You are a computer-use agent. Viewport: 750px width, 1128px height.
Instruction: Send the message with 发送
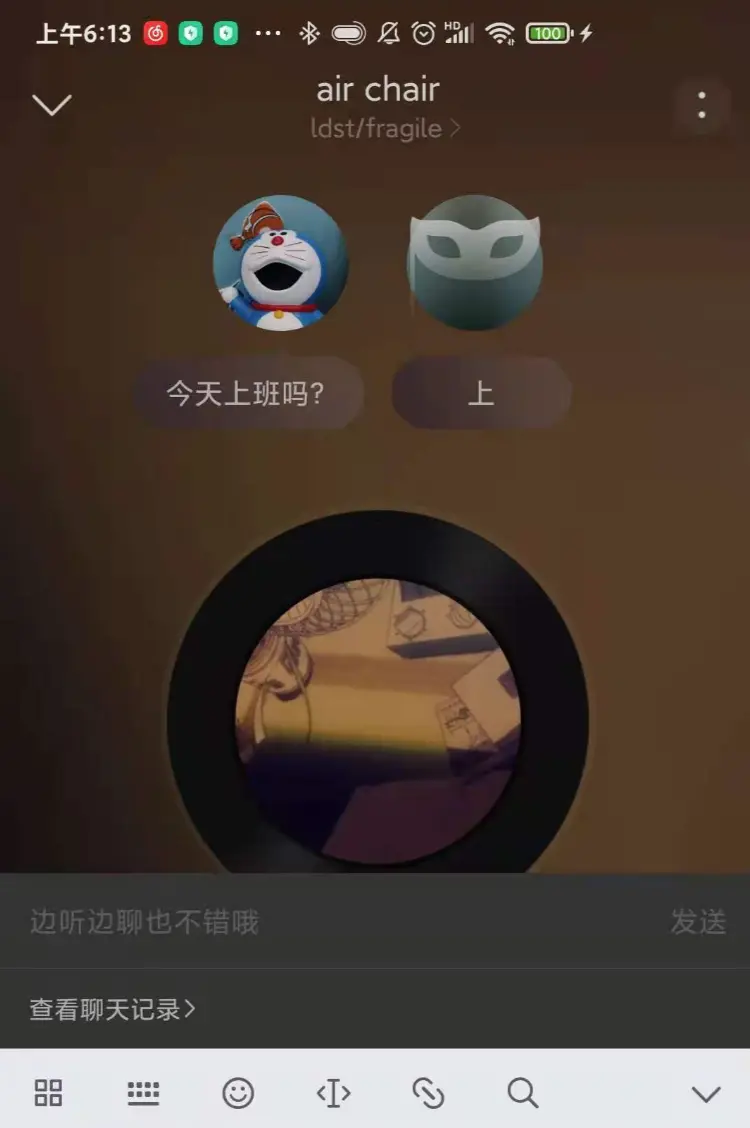[x=698, y=922]
